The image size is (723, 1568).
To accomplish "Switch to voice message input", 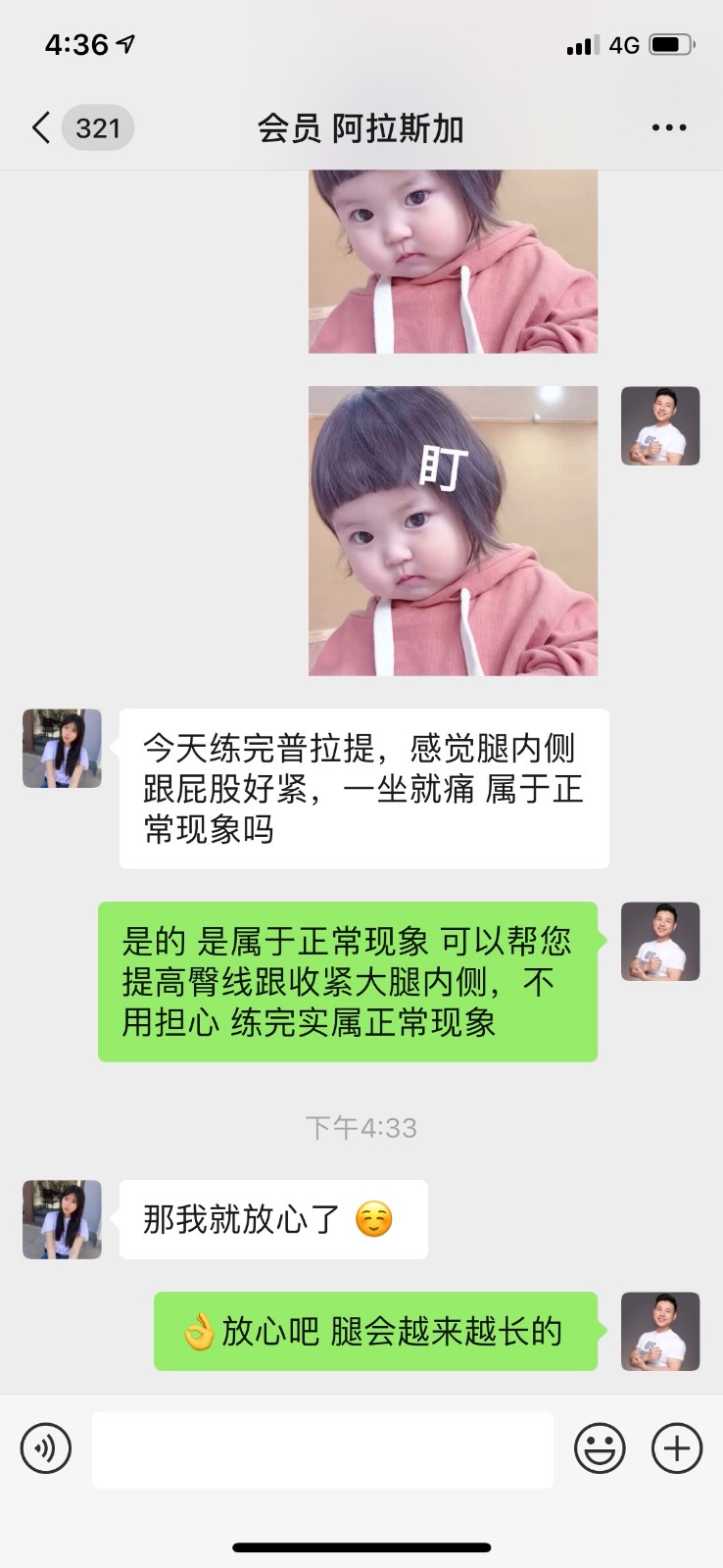I will pyautogui.click(x=46, y=1448).
